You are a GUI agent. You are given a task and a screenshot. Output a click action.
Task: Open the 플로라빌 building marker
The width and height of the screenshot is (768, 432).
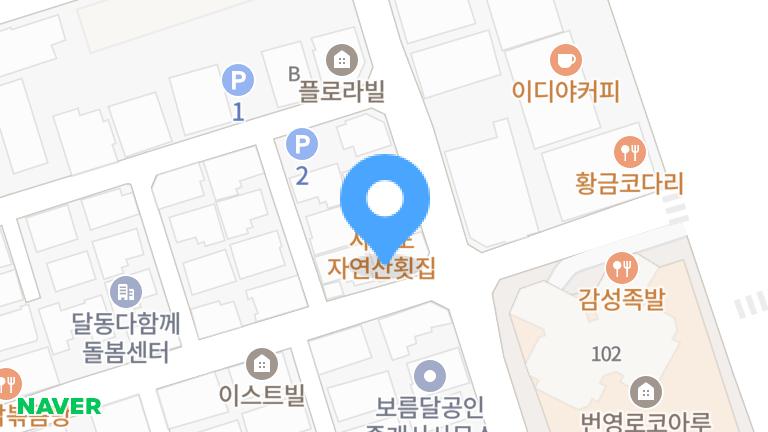point(342,59)
